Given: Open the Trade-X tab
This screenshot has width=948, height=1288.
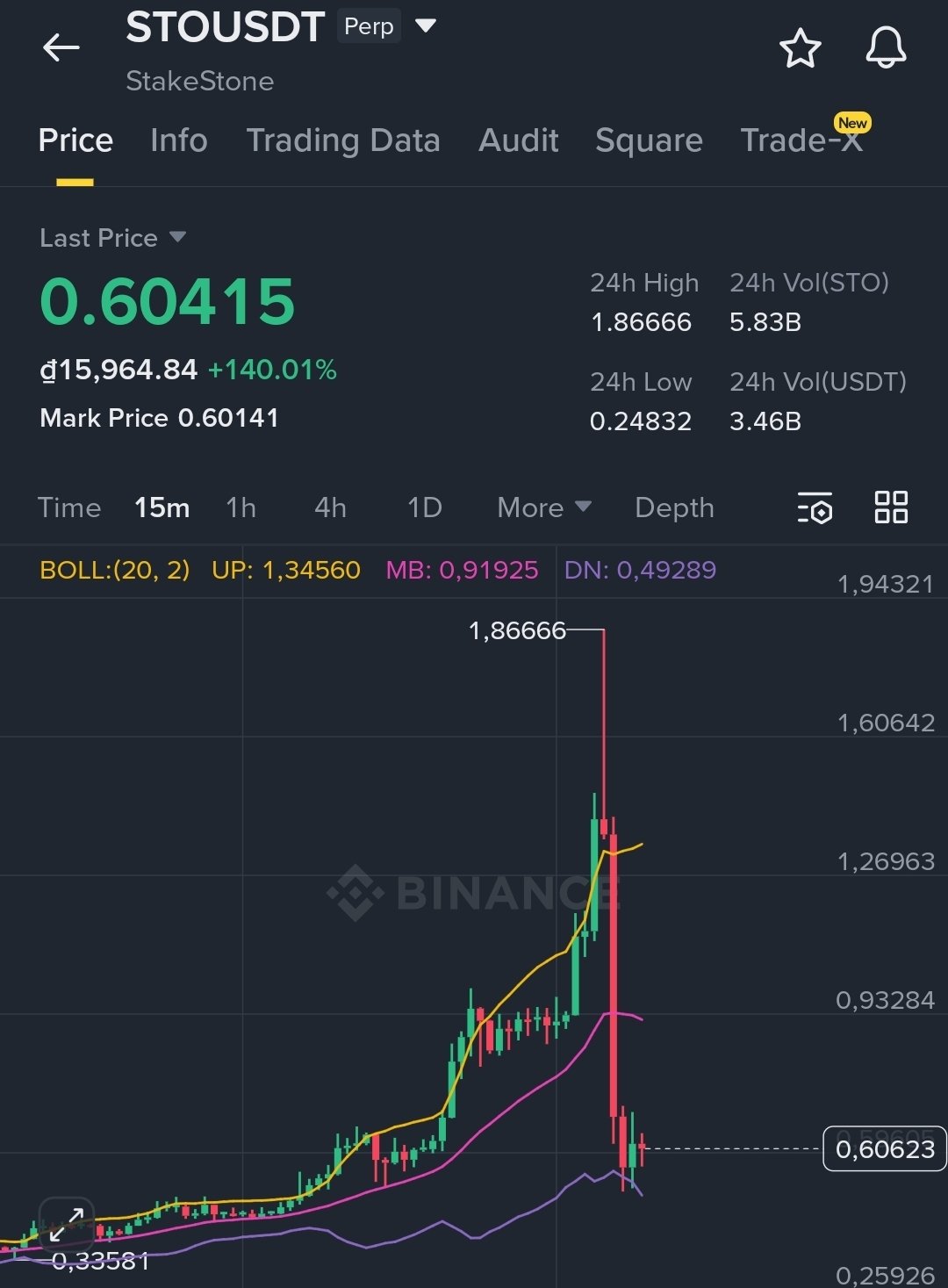Looking at the screenshot, I should pyautogui.click(x=801, y=140).
